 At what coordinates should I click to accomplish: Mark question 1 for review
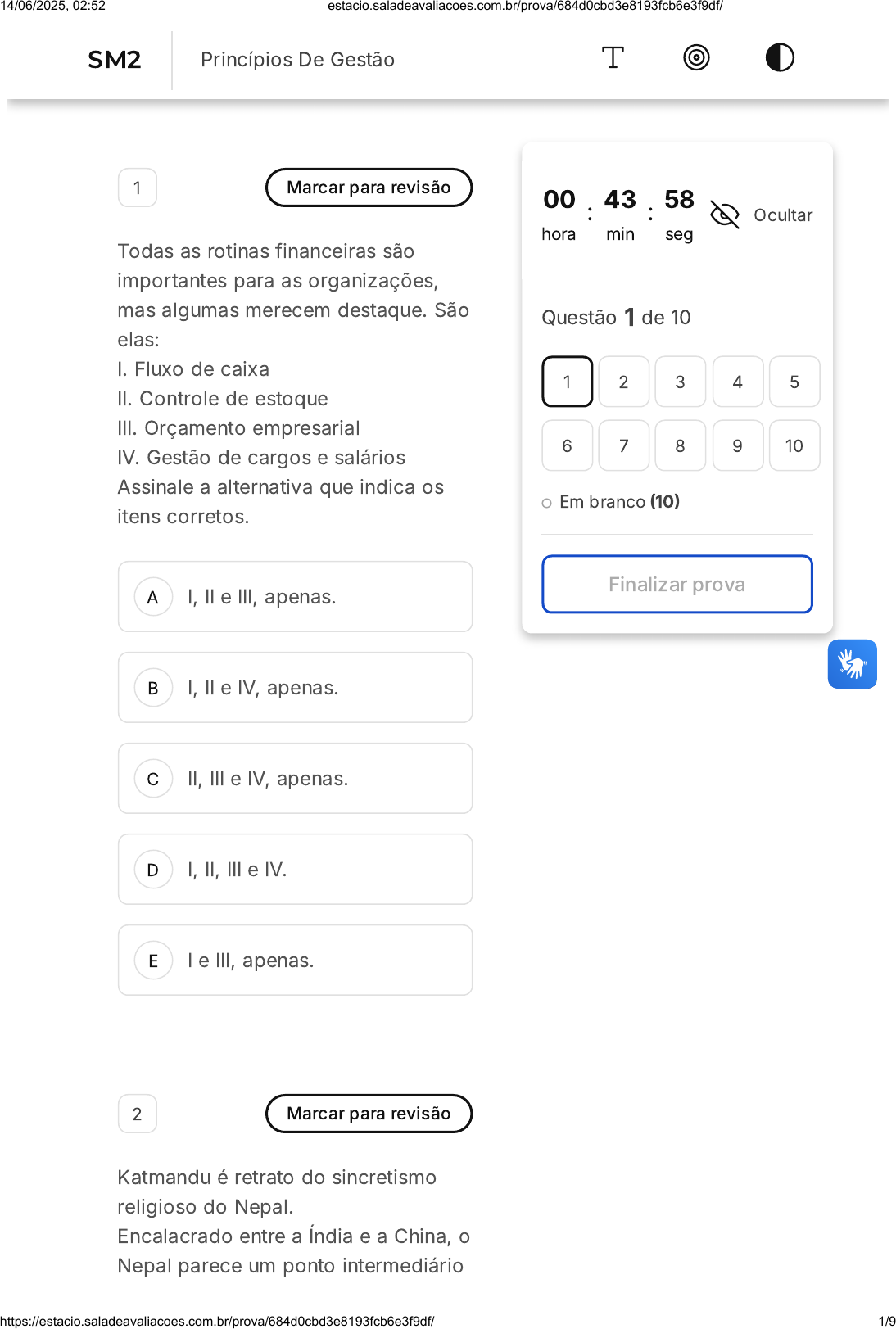[x=369, y=188]
